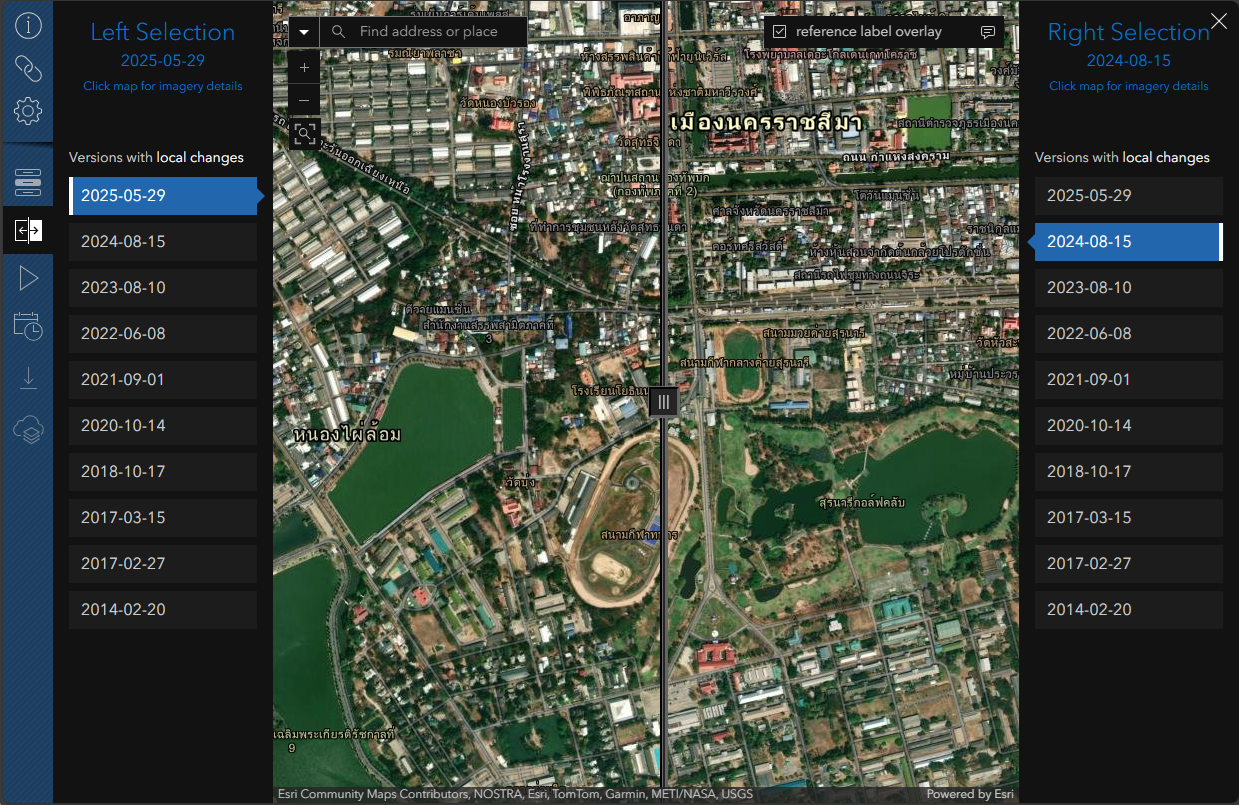Open the save web map cloud icon
Image resolution: width=1239 pixels, height=805 pixels.
click(27, 431)
